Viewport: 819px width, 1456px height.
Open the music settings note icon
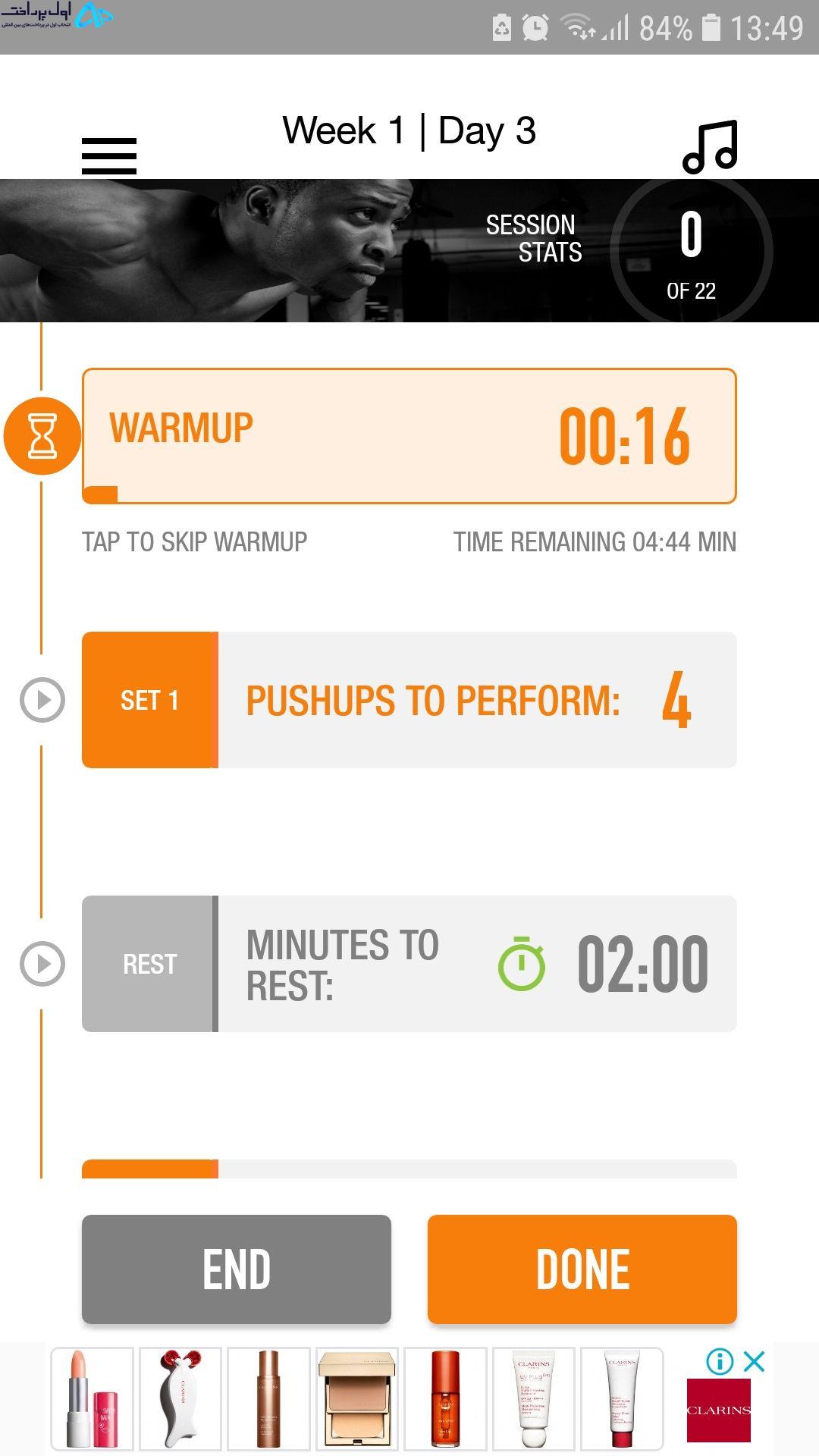pos(711,147)
